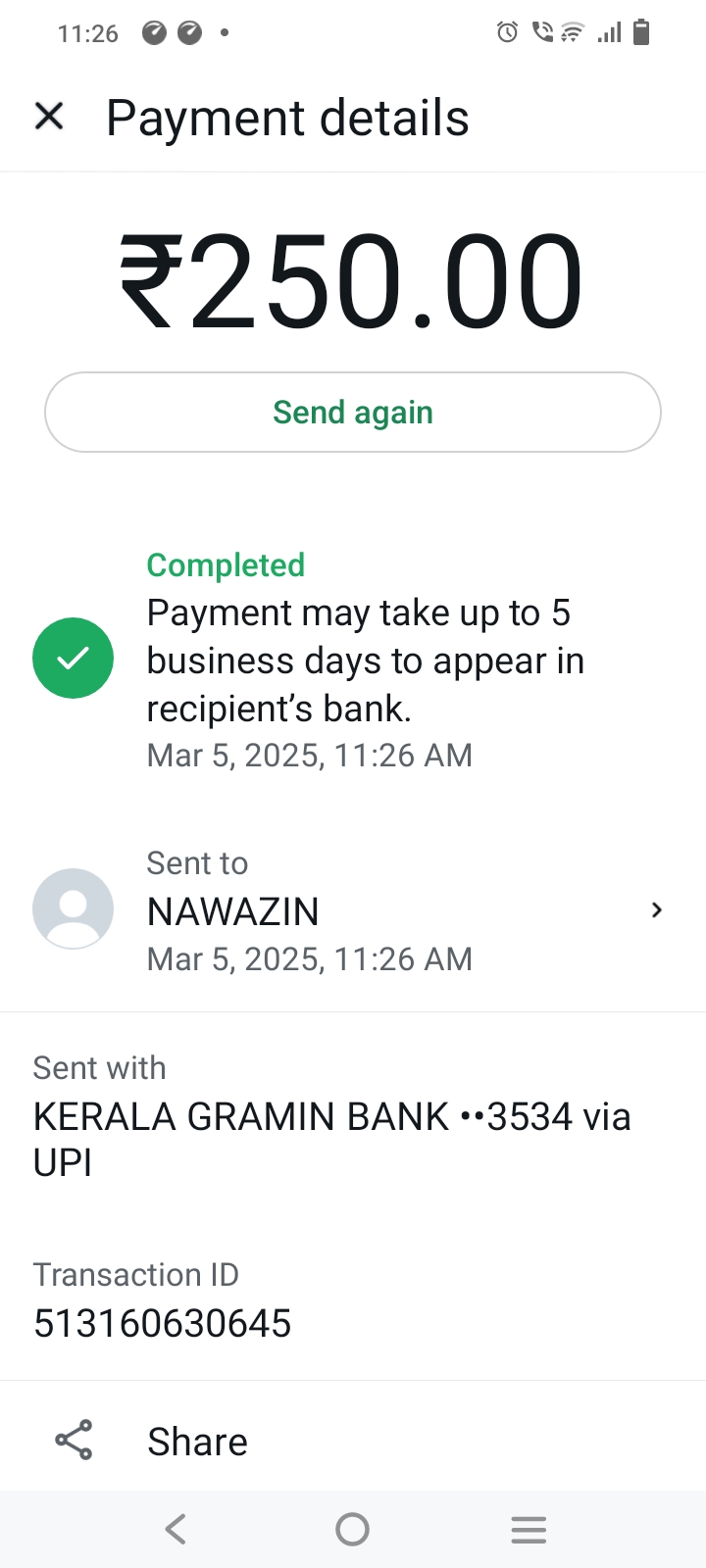Close the Payment details screen
The height and width of the screenshot is (1568, 706).
(x=49, y=117)
